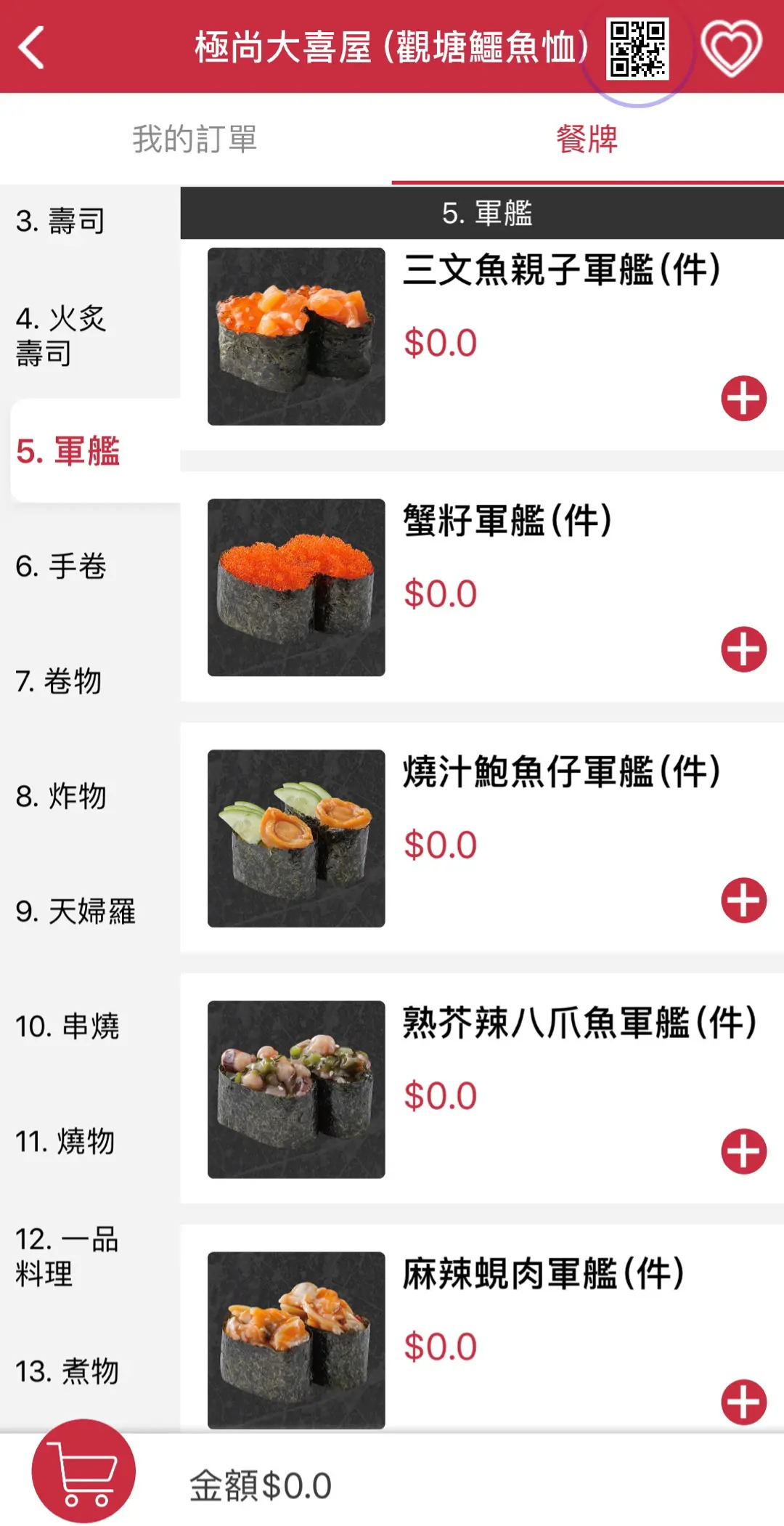
Task: Open category 8. 炸物
Action: point(61,796)
